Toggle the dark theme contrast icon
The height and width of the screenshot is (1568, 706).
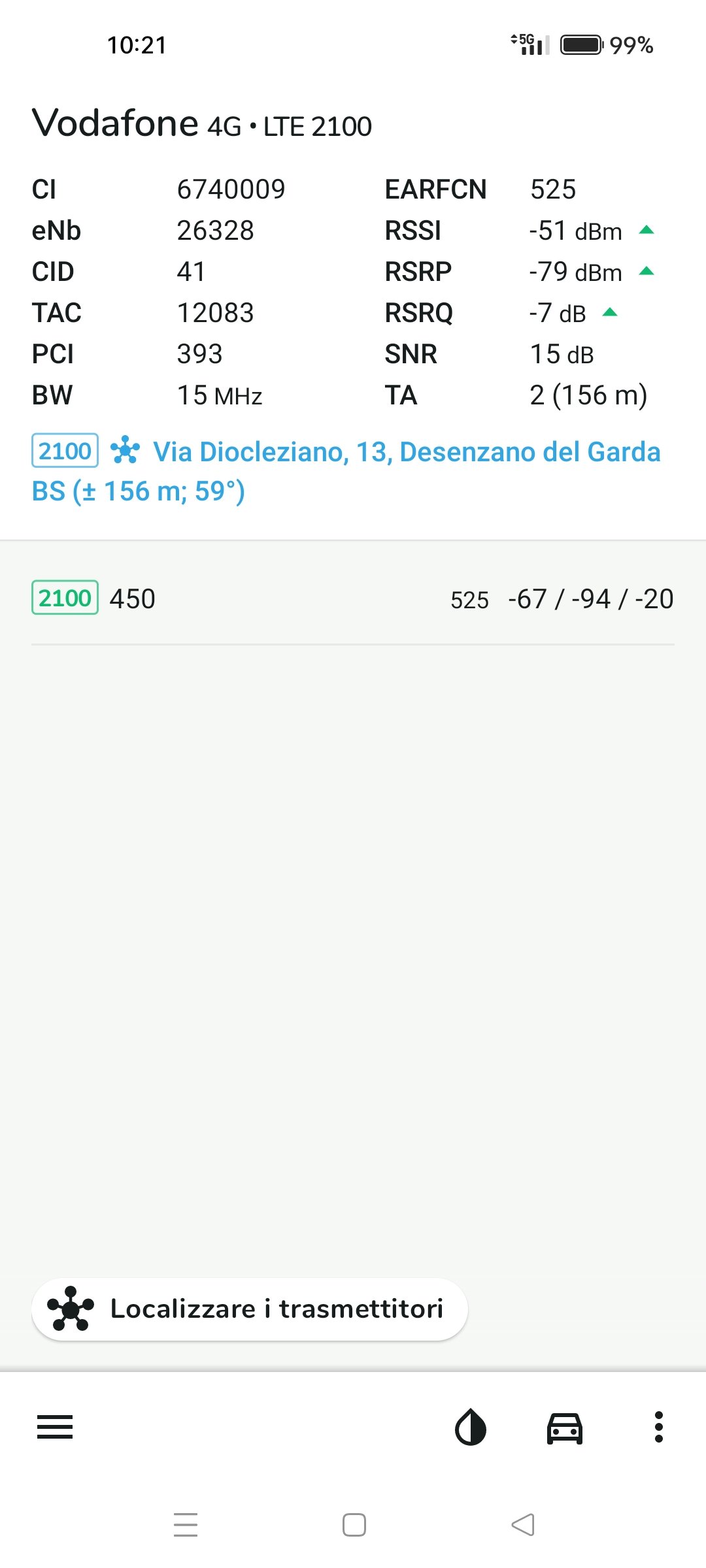(x=471, y=1428)
